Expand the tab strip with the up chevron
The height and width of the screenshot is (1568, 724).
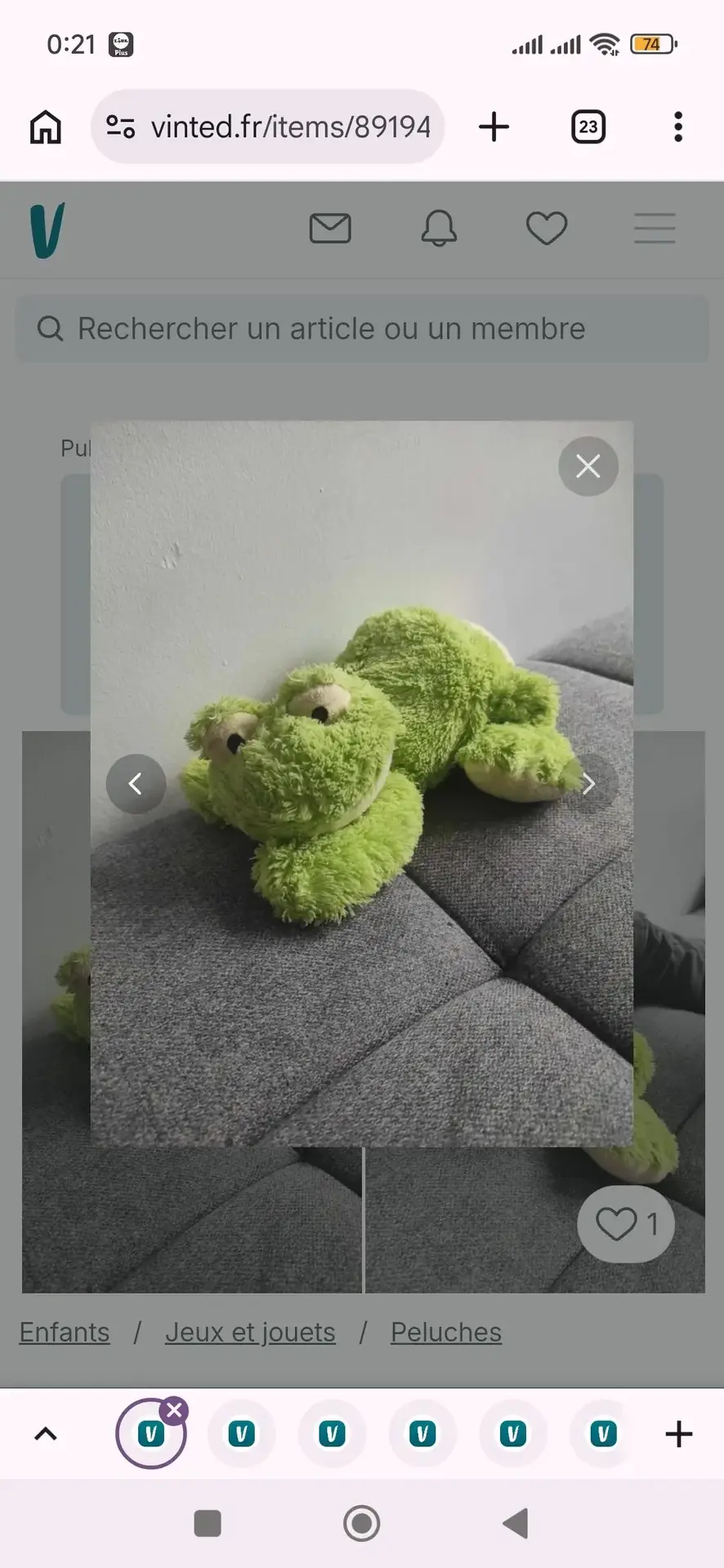(46, 1434)
